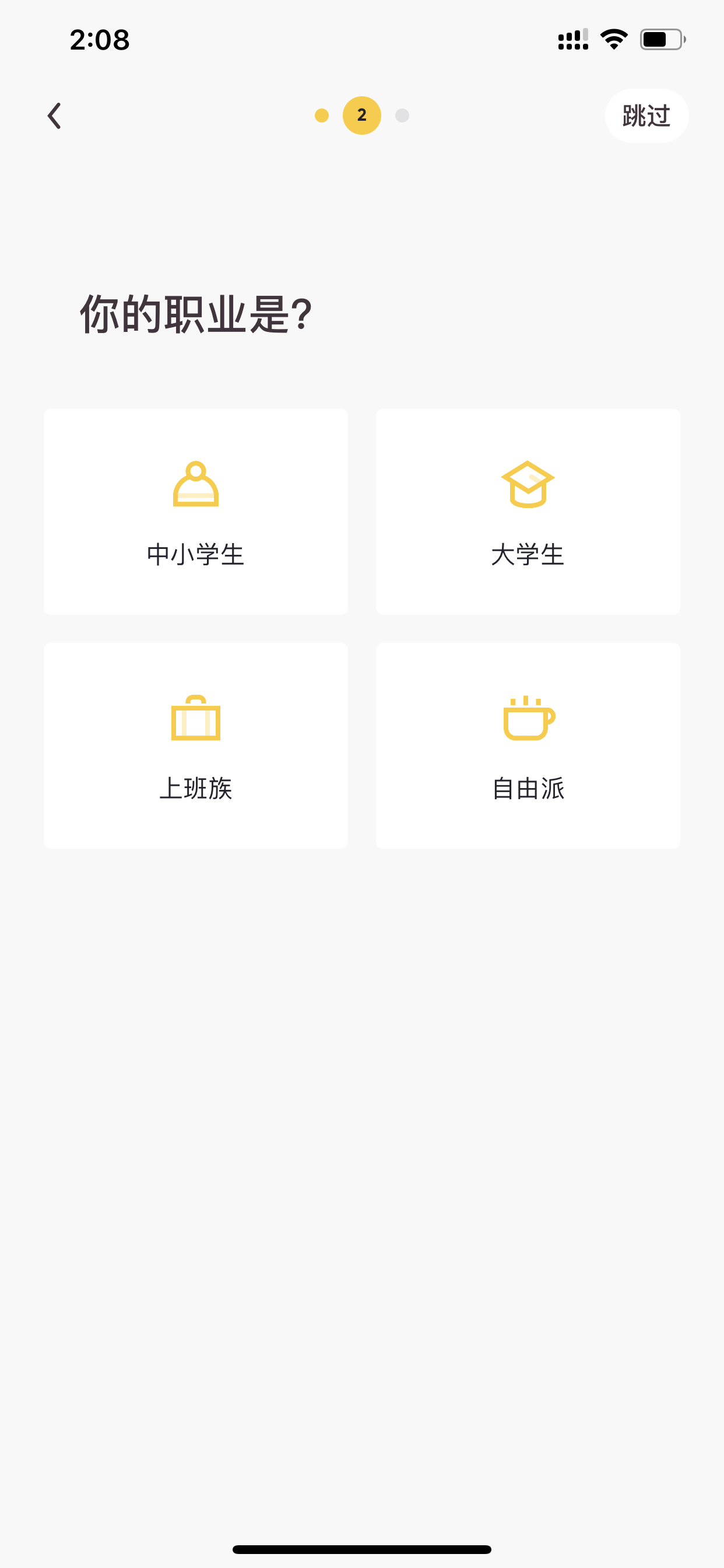Go back with the top-left arrow
Image resolution: width=724 pixels, height=1568 pixels.
pos(55,116)
